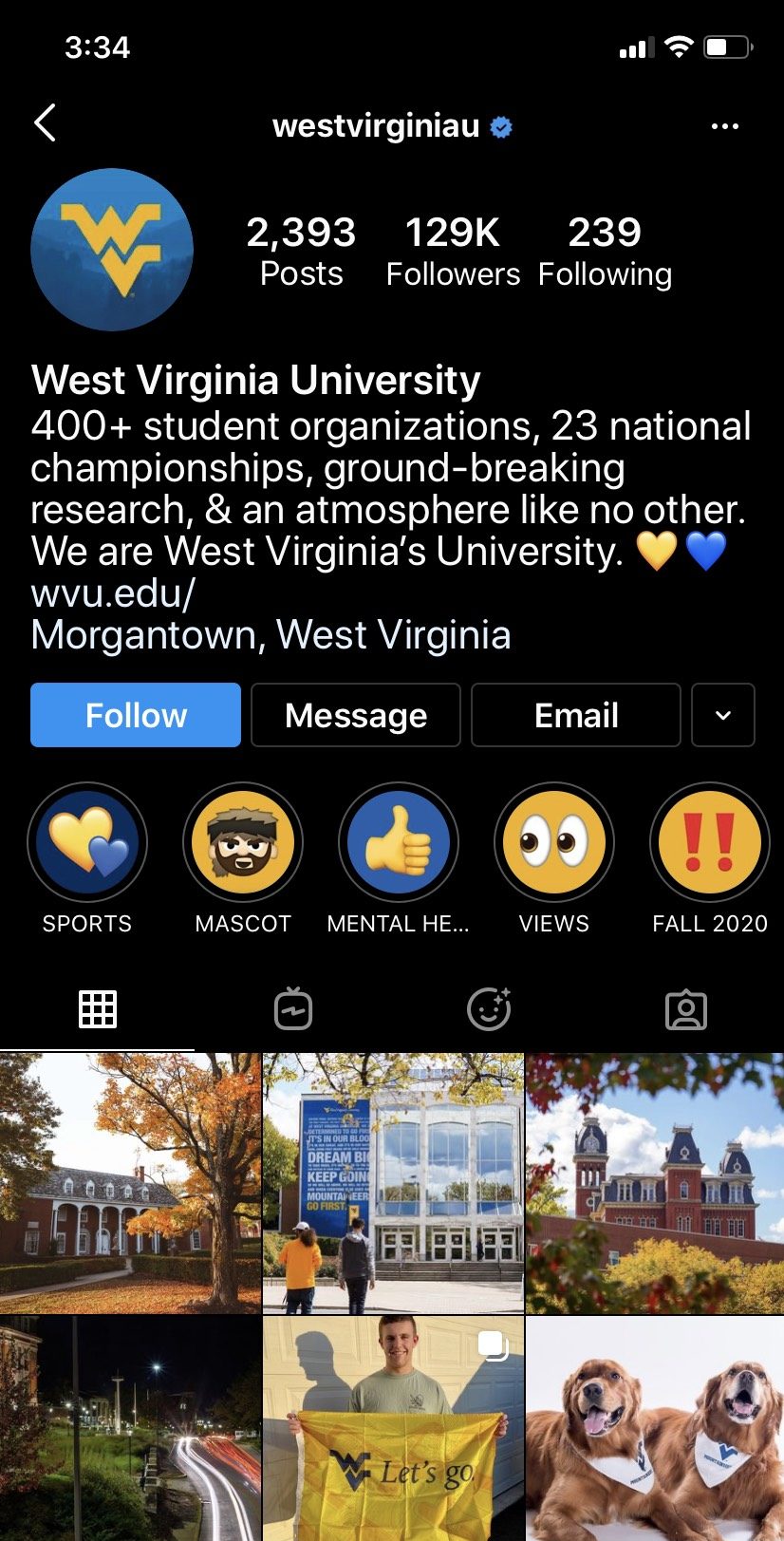Viewport: 784px width, 1541px height.
Task: Switch to the IGTV videos tab
Action: [293, 1009]
